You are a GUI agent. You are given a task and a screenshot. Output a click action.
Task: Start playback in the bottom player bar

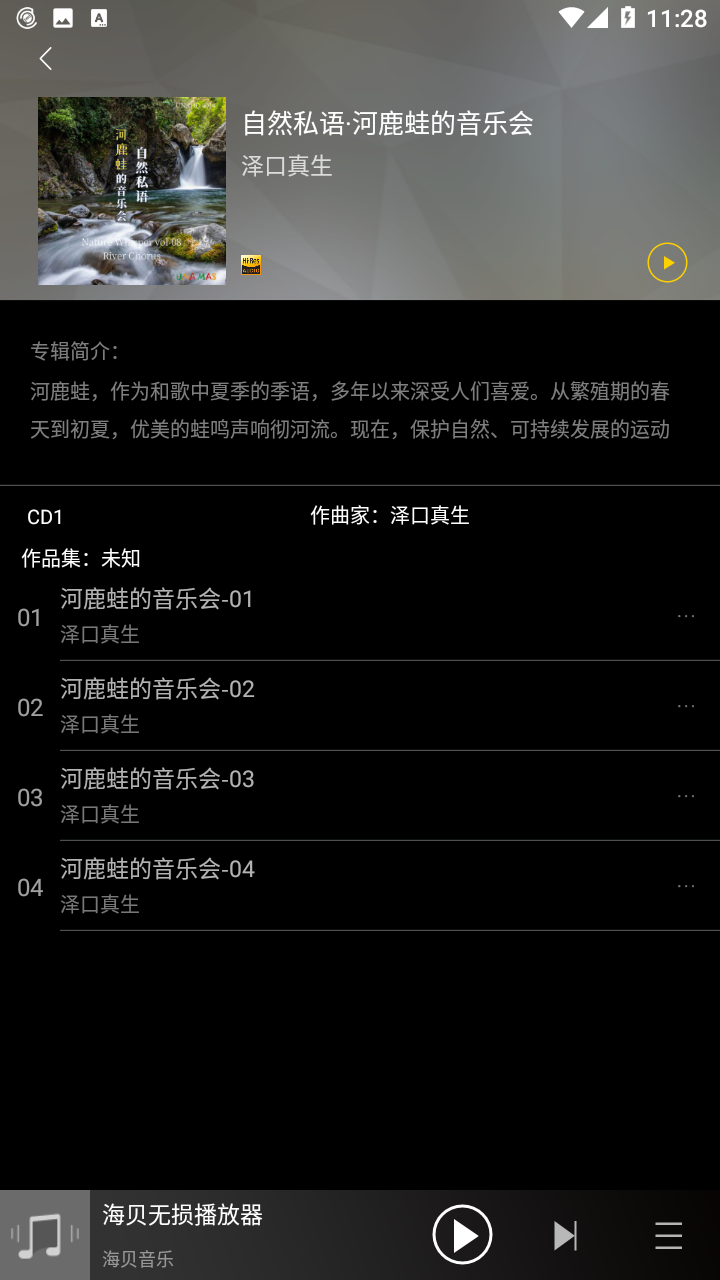click(462, 1235)
